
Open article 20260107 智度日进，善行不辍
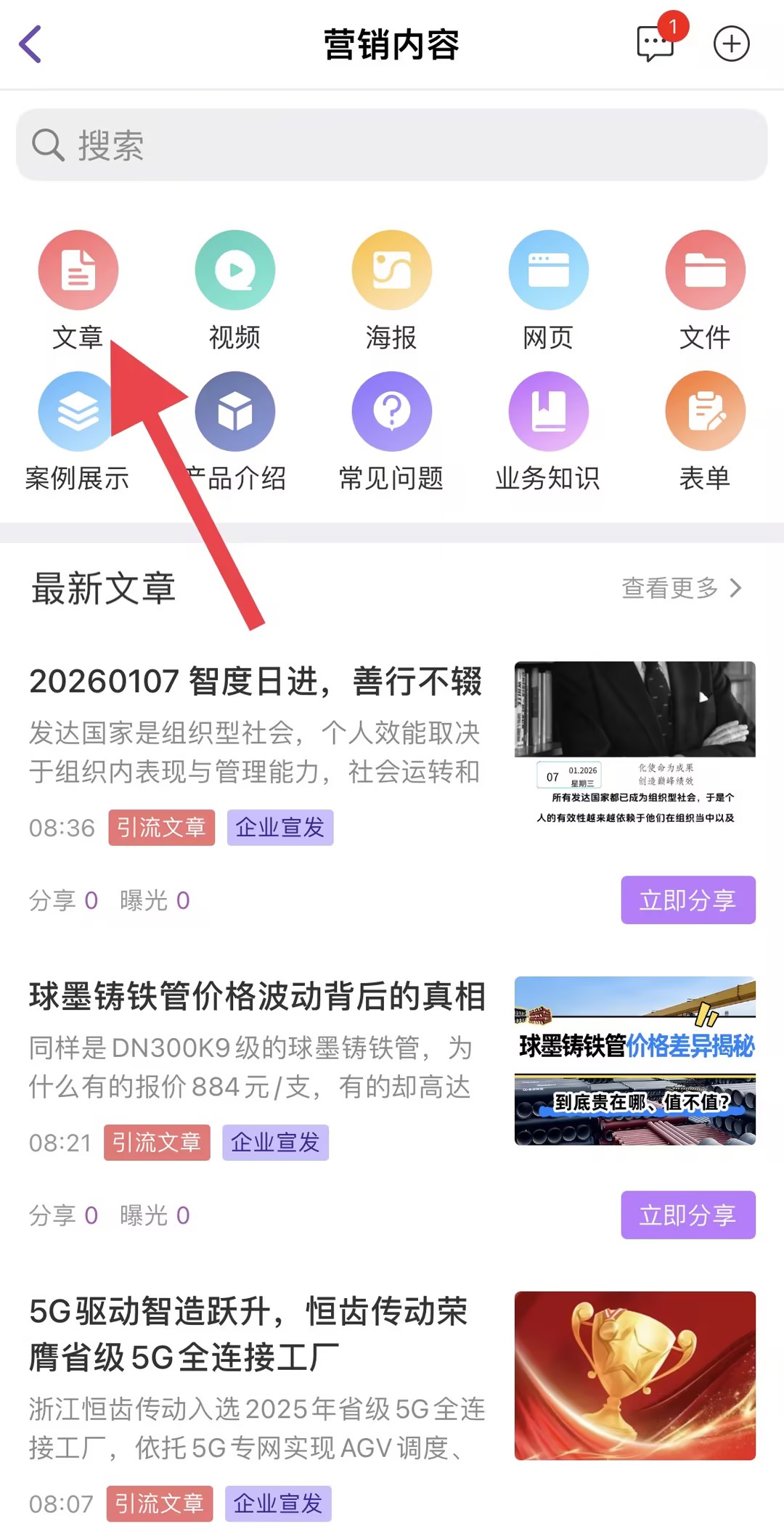click(x=256, y=682)
